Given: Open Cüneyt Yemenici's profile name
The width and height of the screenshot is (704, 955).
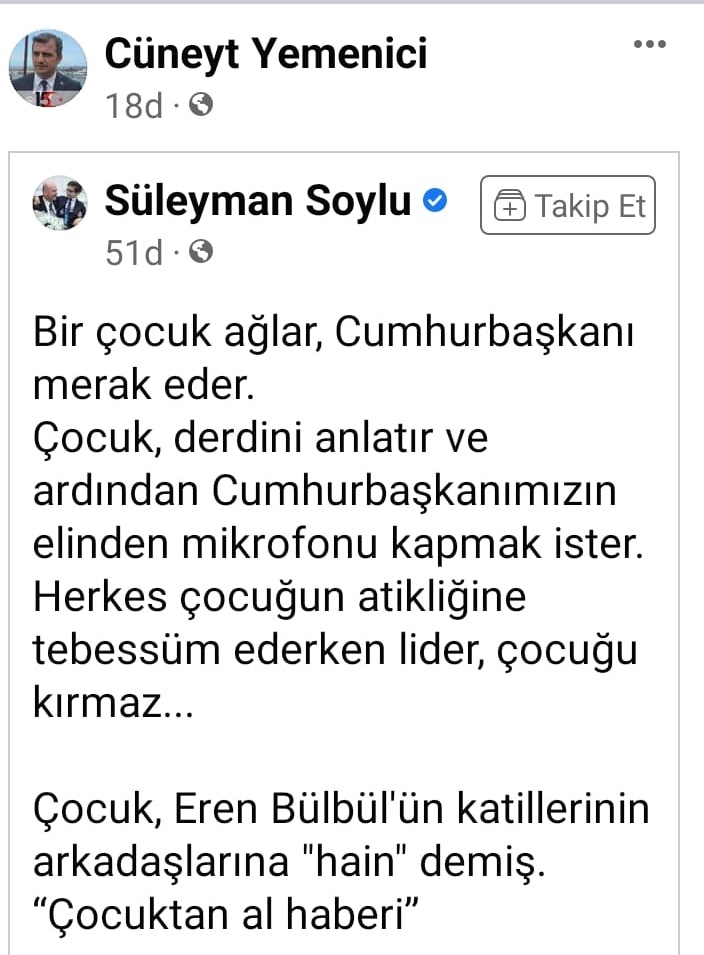Looking at the screenshot, I should (x=266, y=53).
